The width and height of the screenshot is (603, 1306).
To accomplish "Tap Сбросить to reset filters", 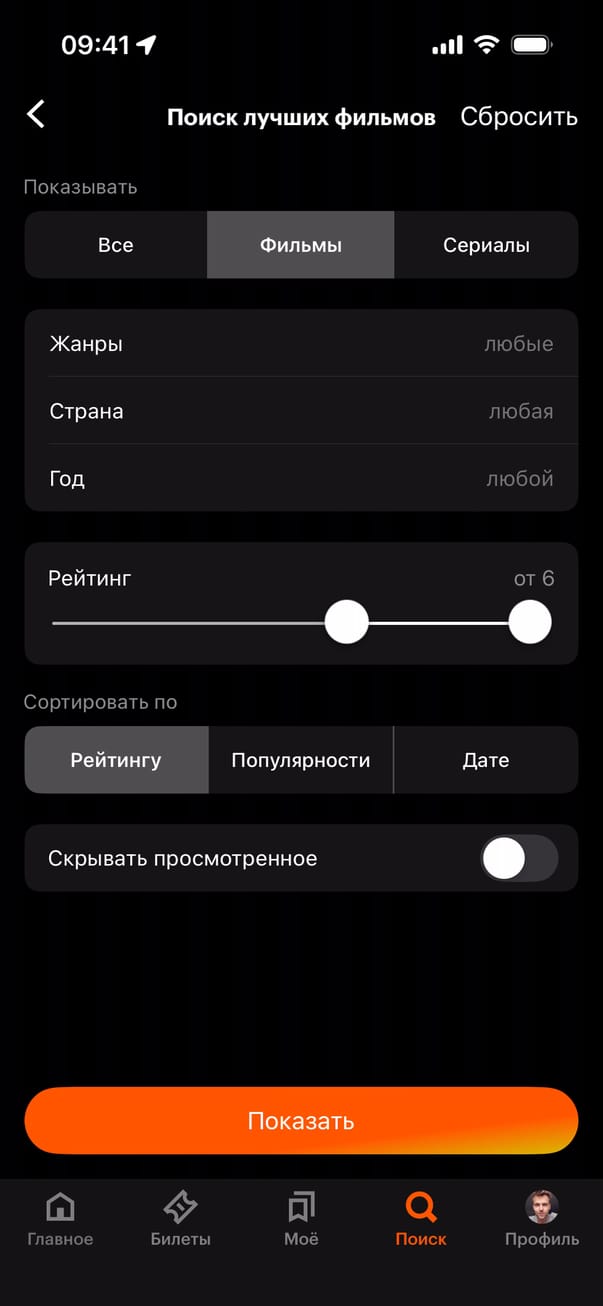I will (x=518, y=116).
